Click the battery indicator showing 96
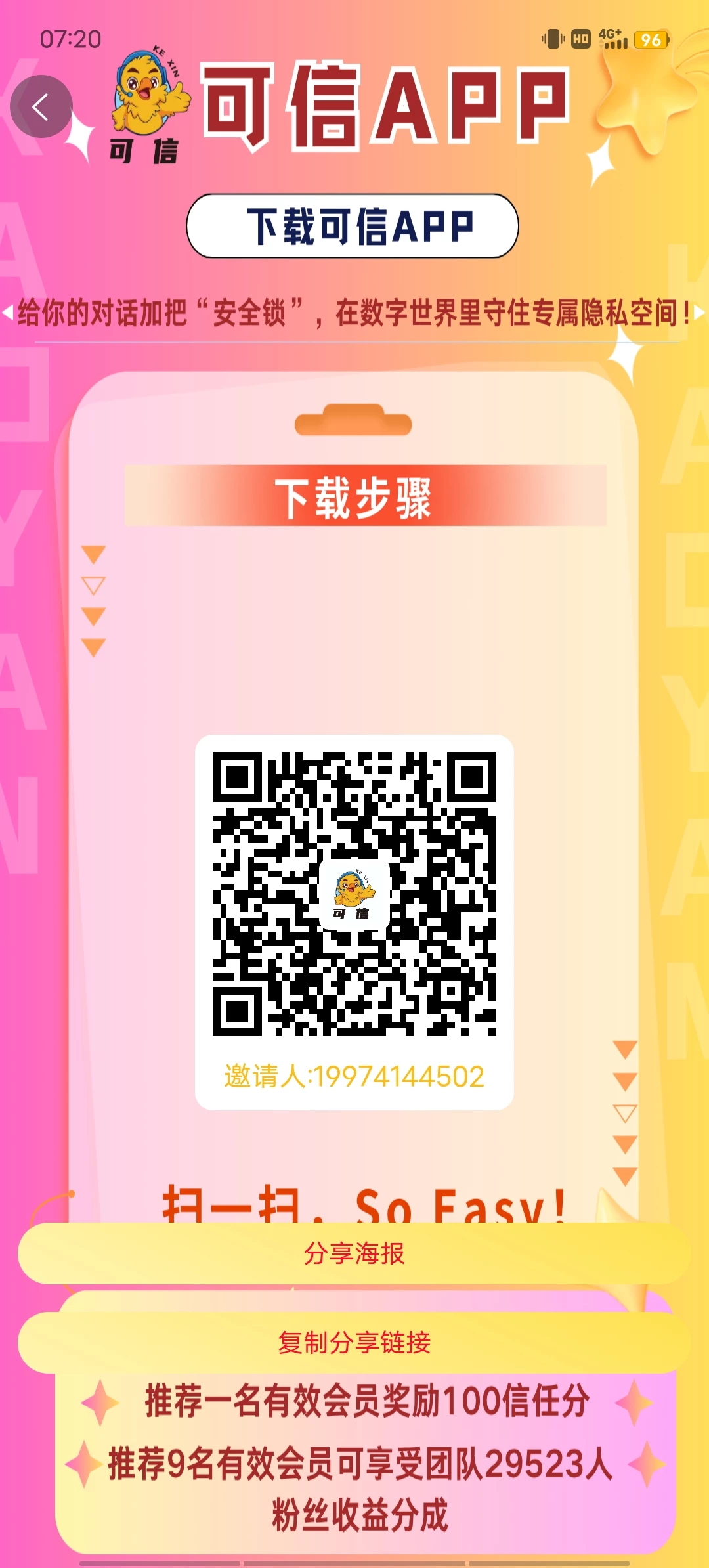This screenshot has width=709, height=1568. pos(650,41)
